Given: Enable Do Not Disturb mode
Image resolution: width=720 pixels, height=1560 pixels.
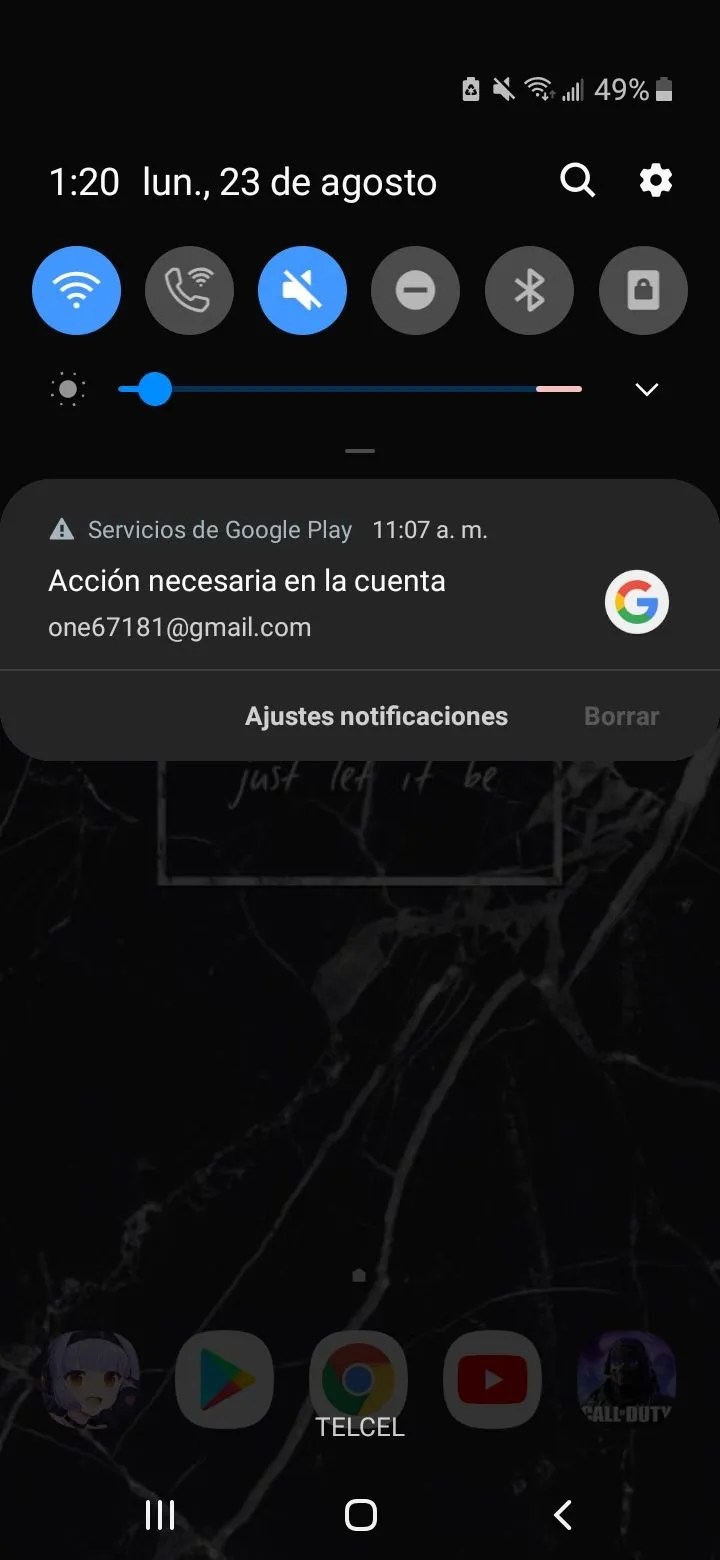Looking at the screenshot, I should 416,290.
